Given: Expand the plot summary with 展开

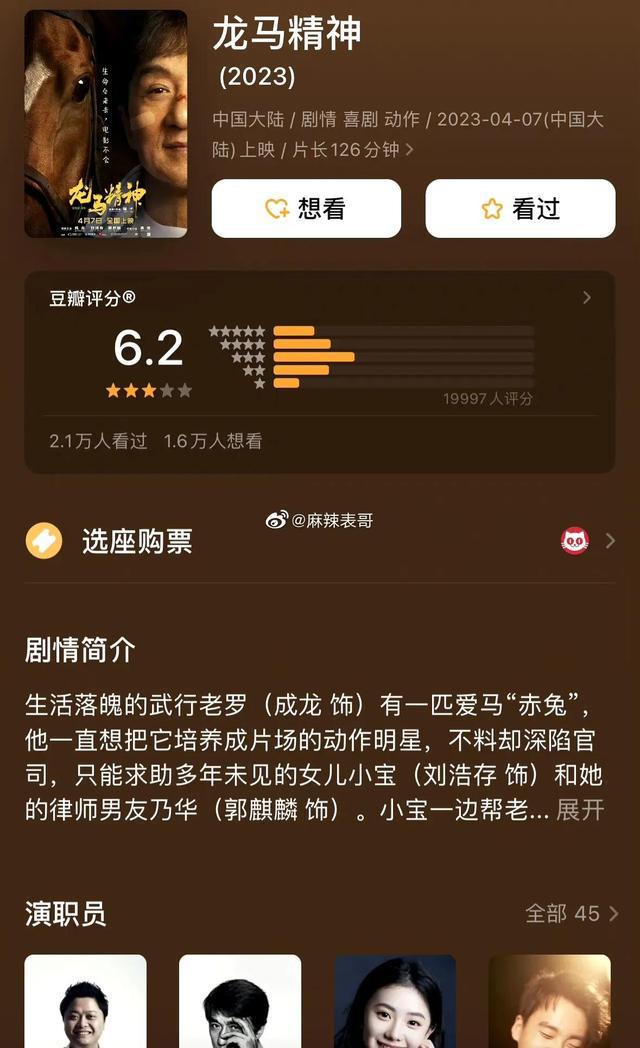Looking at the screenshot, I should click(x=580, y=810).
